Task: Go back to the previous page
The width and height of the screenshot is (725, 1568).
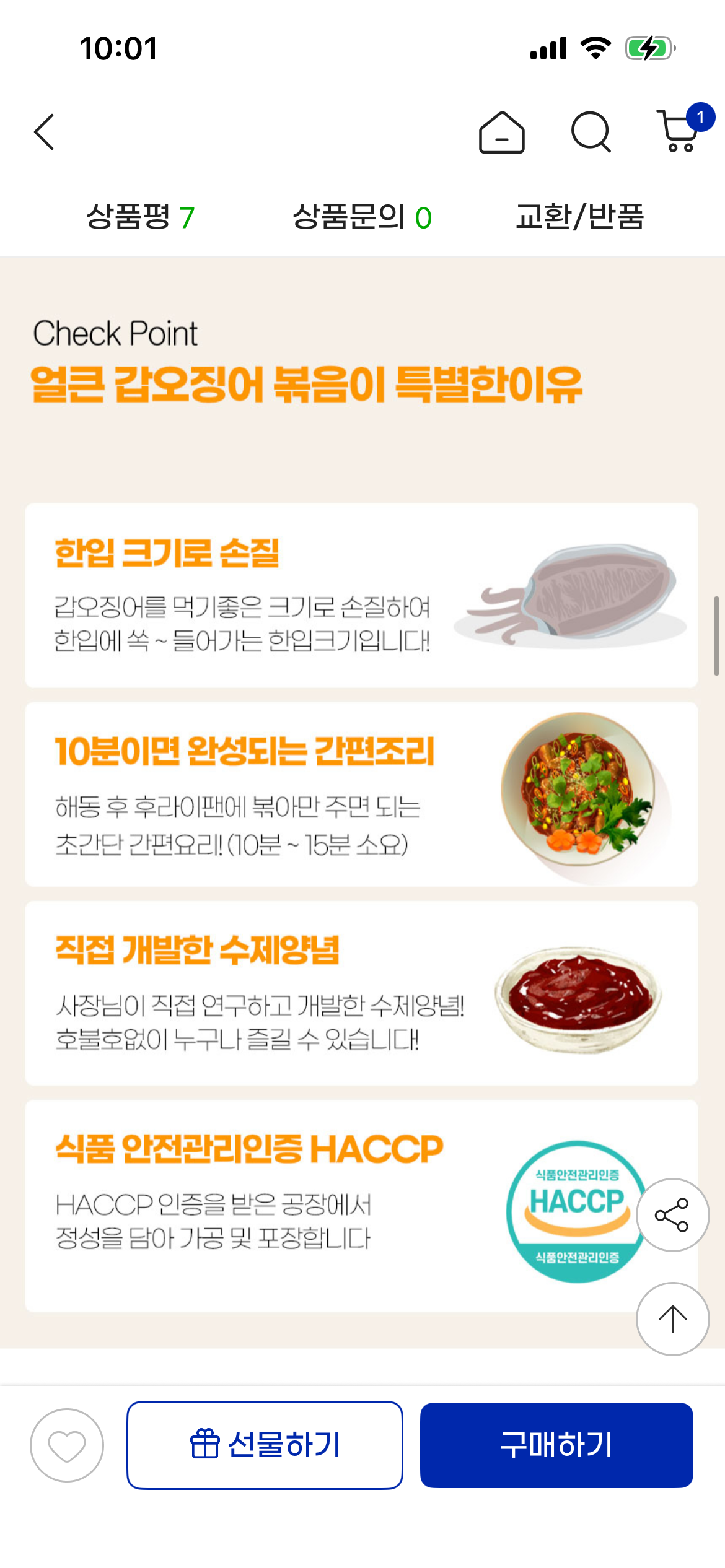Action: click(45, 132)
